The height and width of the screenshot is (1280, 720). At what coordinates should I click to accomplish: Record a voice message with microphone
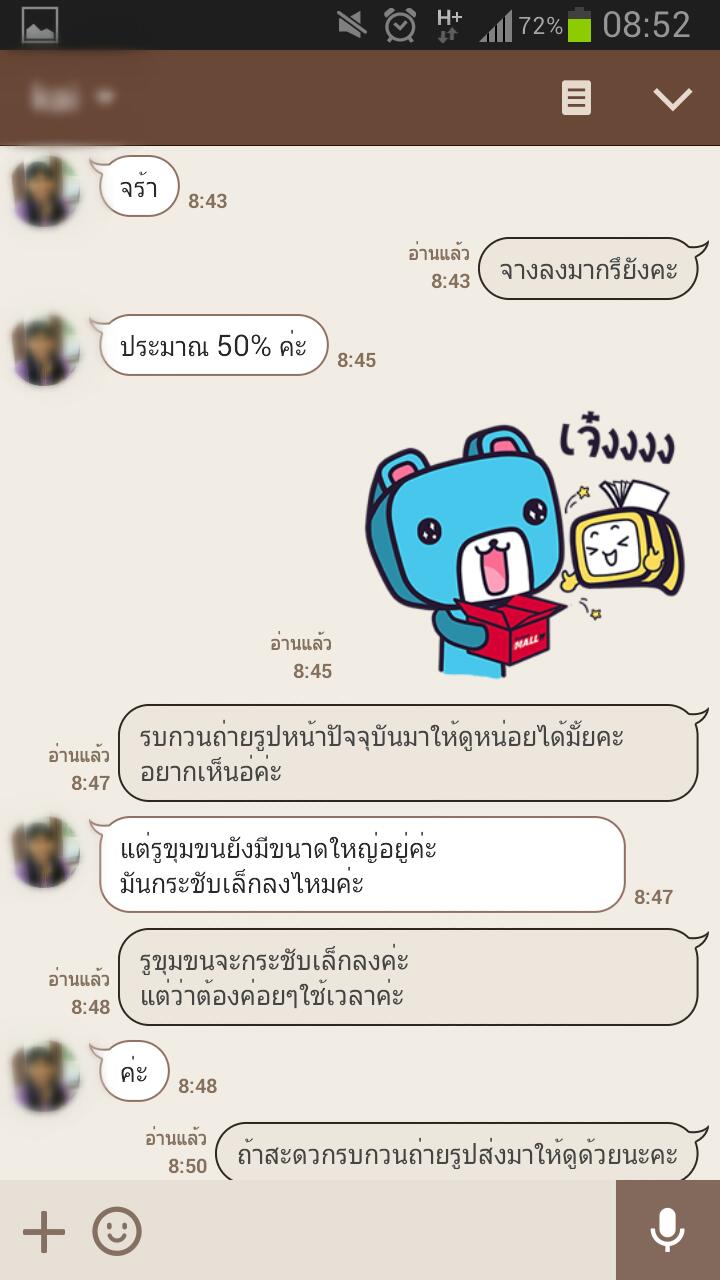667,1230
